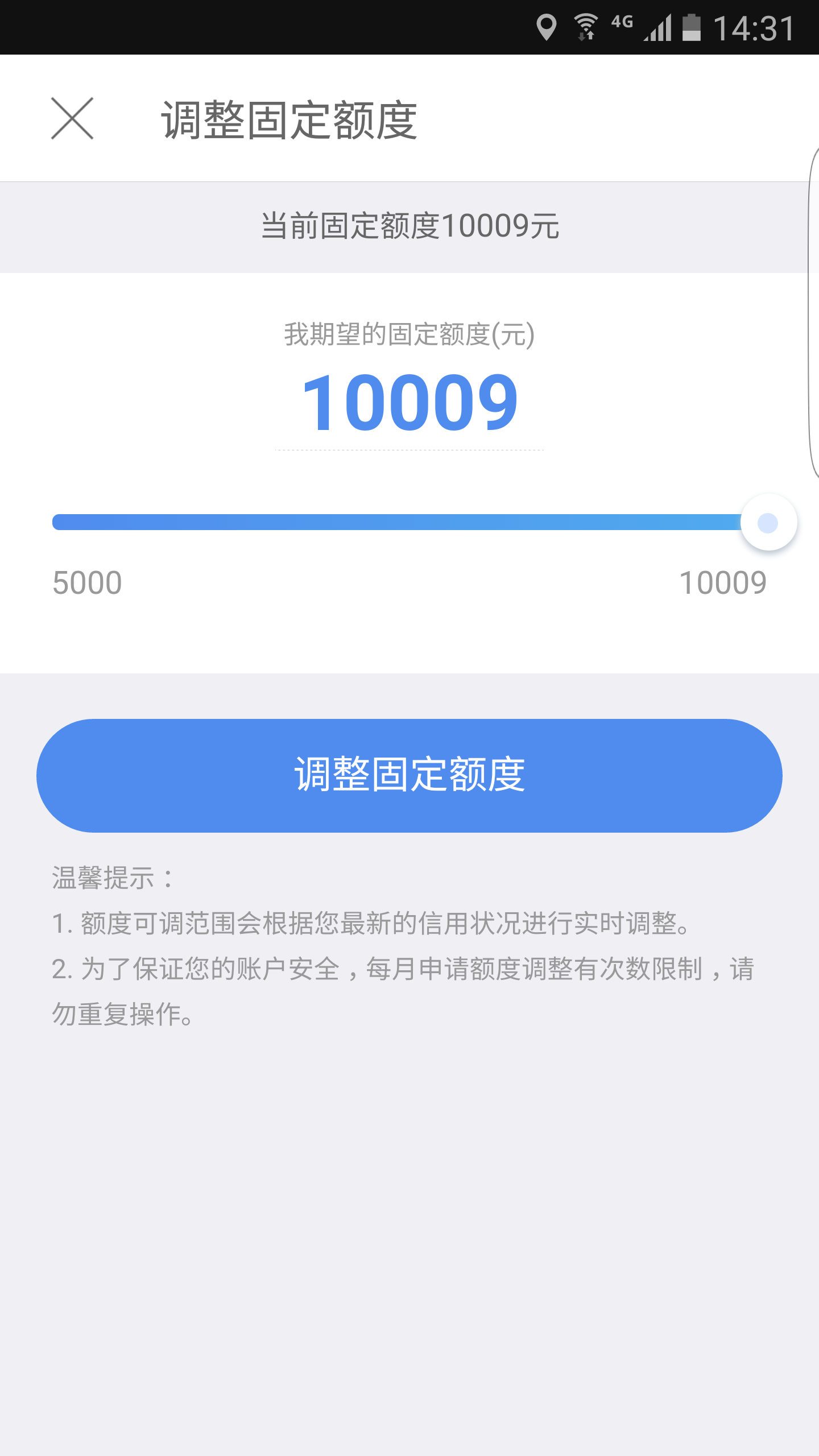Close the 调整固定额度 page
819x1456 pixels.
point(72,118)
